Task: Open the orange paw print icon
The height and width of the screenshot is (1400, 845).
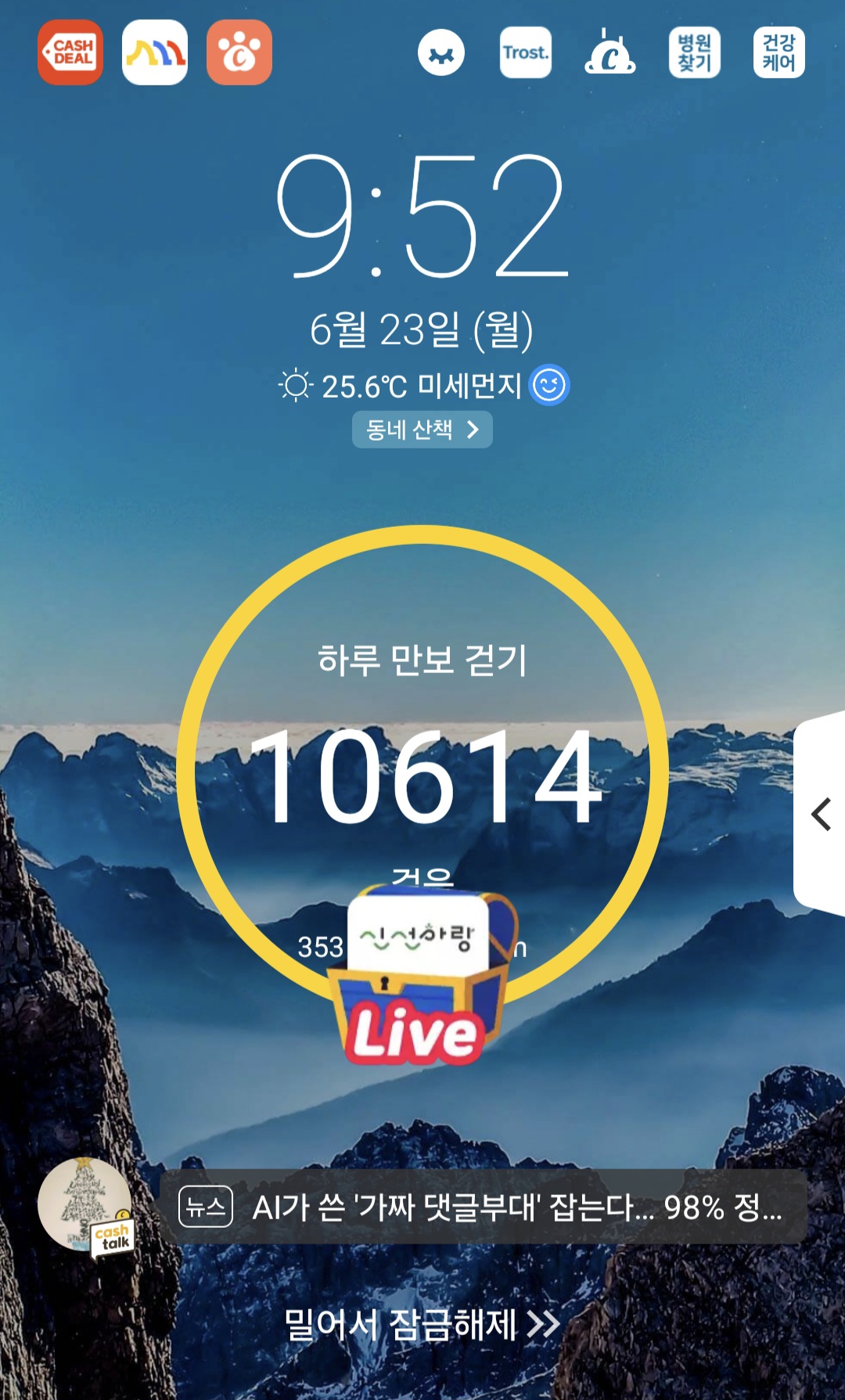Action: pos(239,52)
